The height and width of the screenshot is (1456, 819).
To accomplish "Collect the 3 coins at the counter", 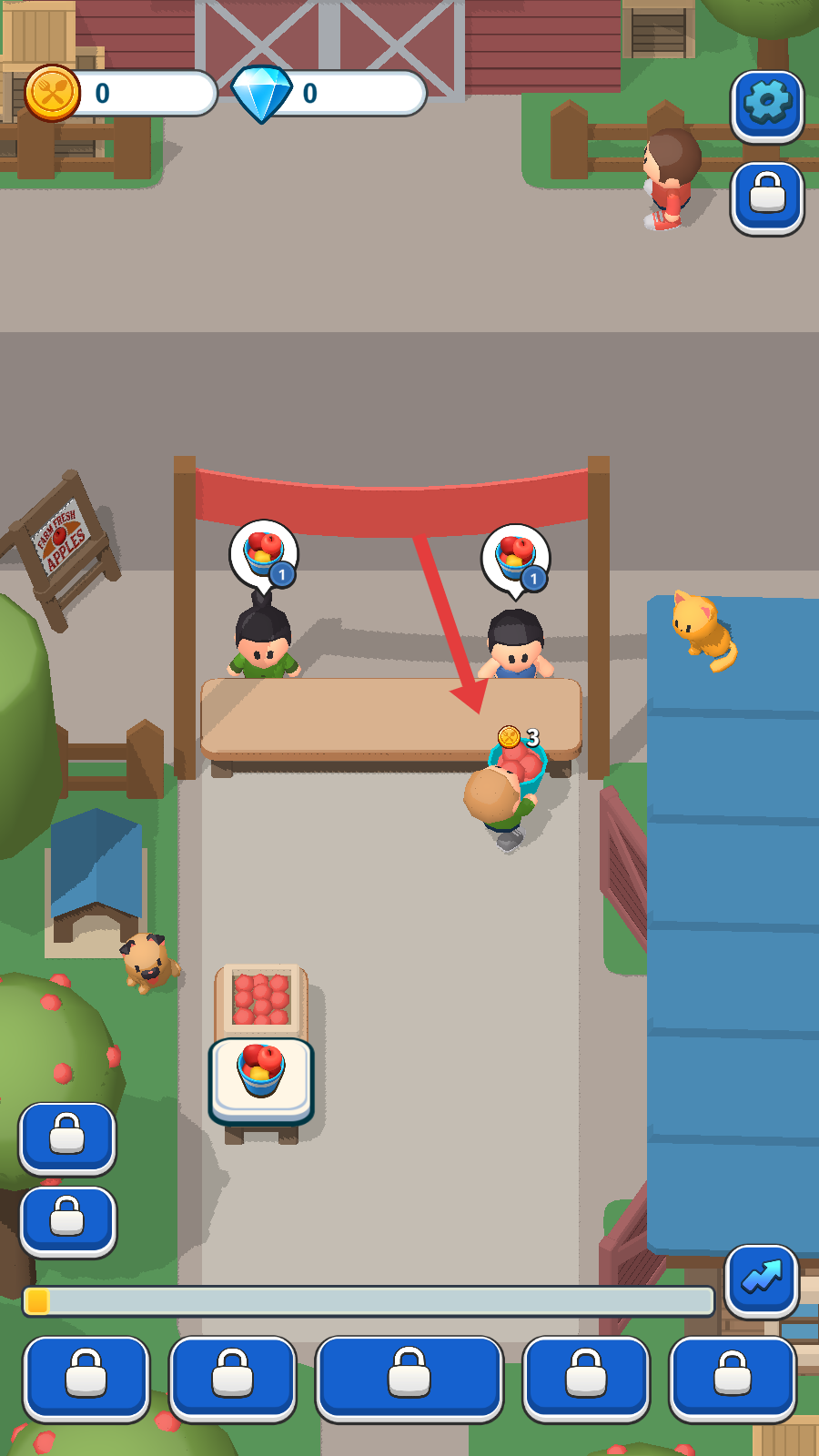I will point(519,736).
